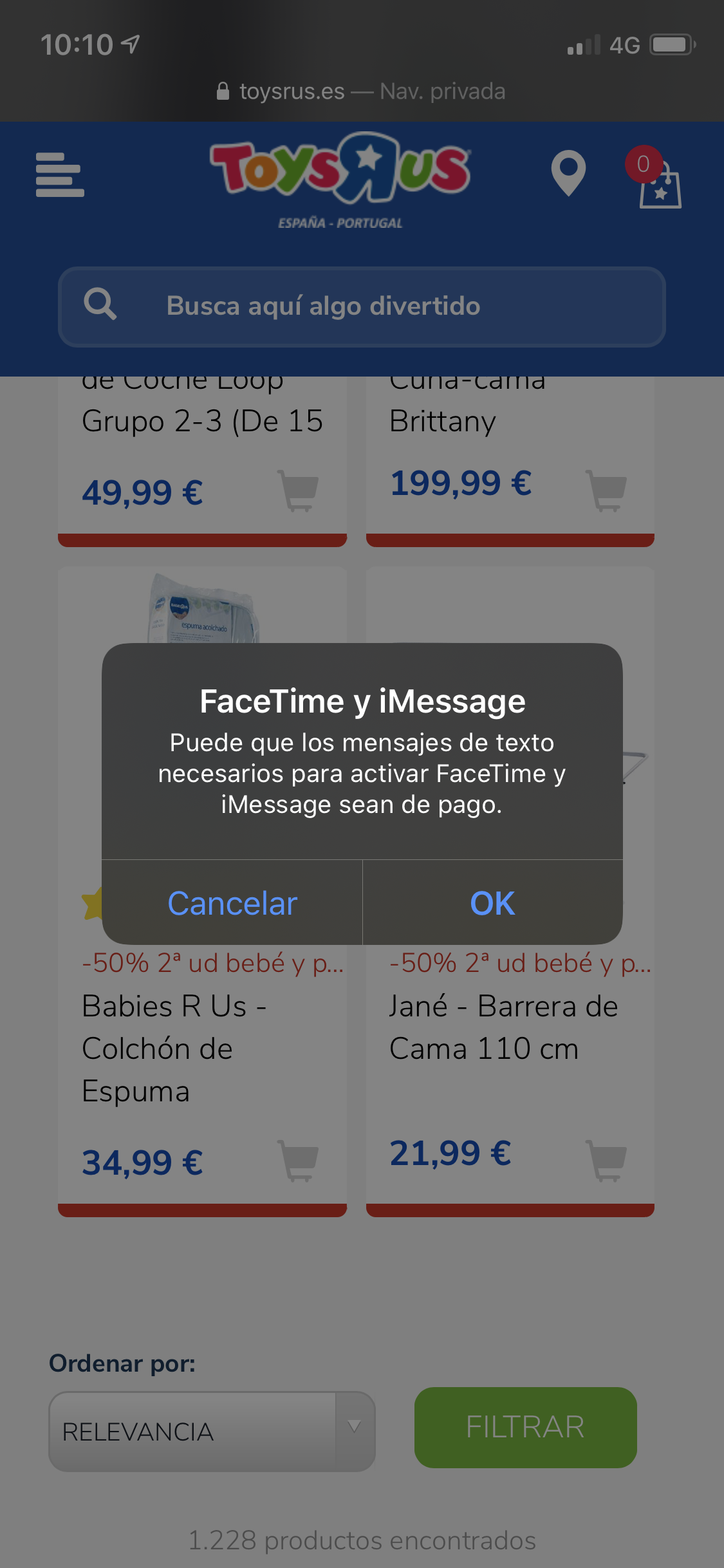Open the hamburger menu

point(60,174)
